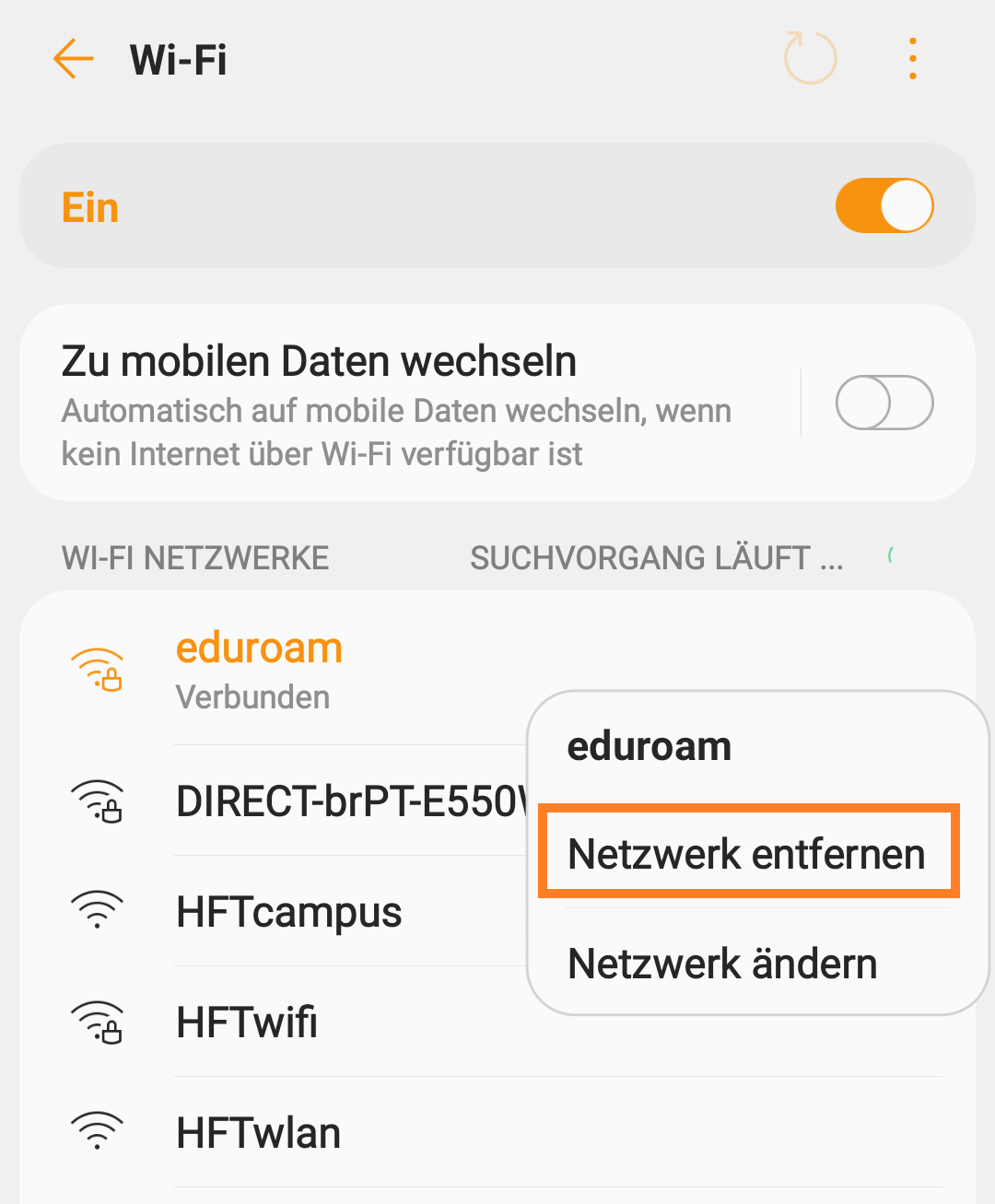
Task: Select the HFTwifi network
Action: click(x=247, y=1023)
